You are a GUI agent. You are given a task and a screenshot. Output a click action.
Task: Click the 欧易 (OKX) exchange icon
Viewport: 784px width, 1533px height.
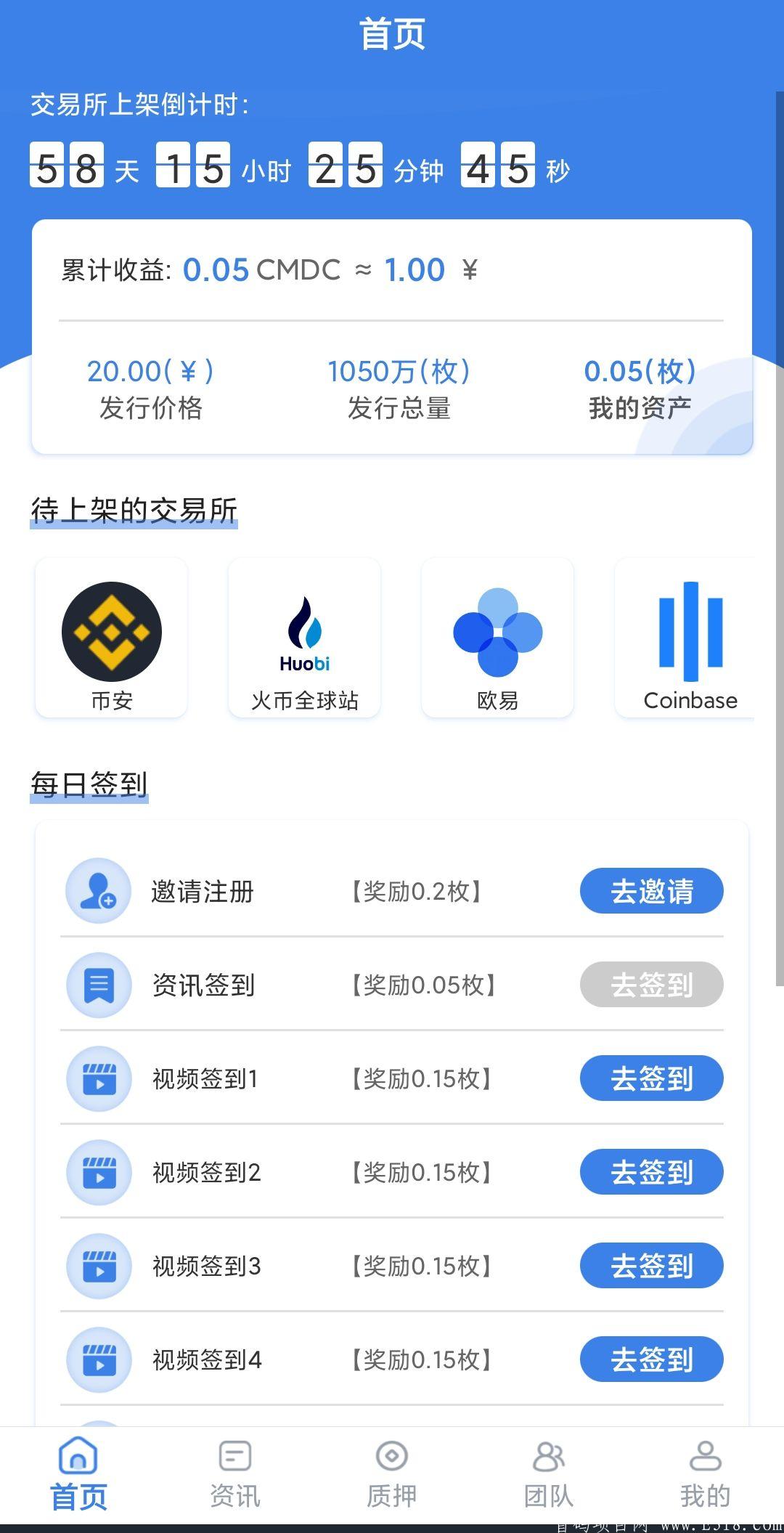coord(498,632)
